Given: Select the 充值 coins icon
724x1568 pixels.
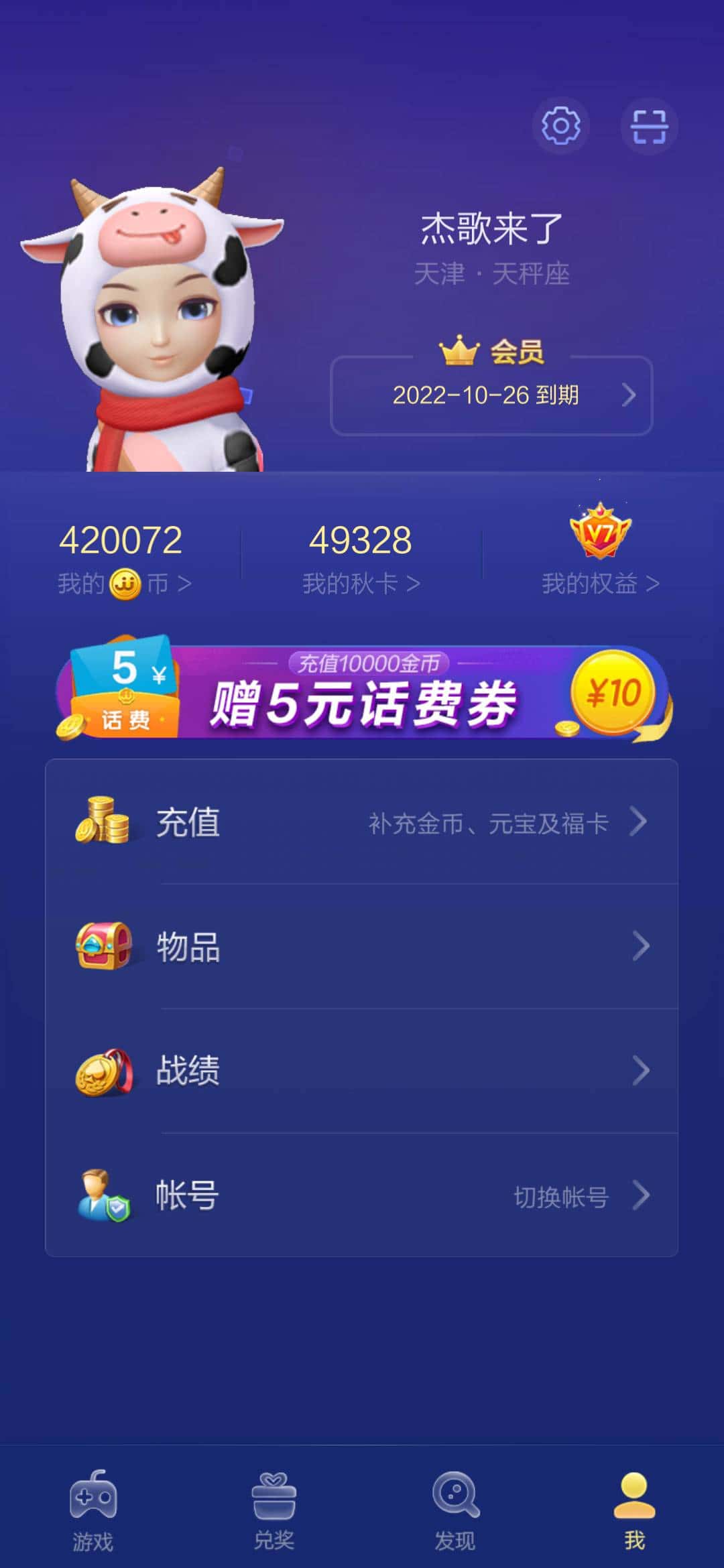Looking at the screenshot, I should point(104,821).
